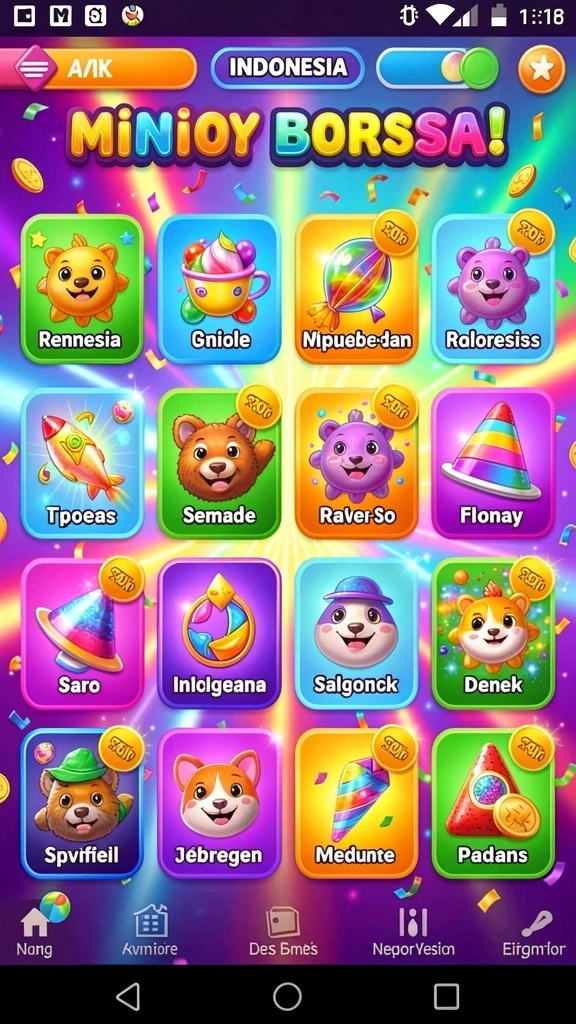Open the Raloresiss game card
Screen dimensions: 576x1024
click(x=492, y=289)
